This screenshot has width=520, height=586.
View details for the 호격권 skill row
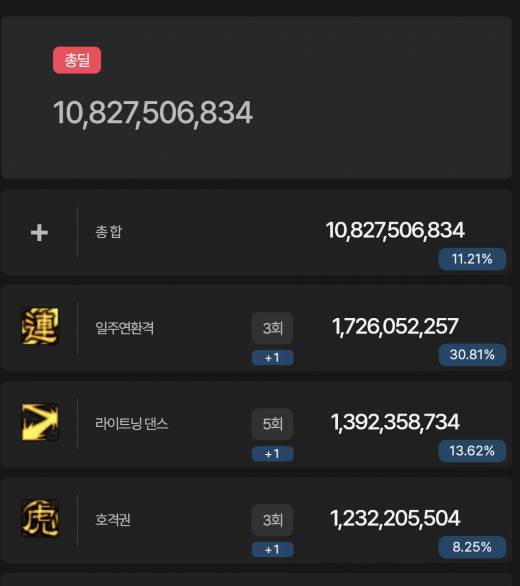click(x=256, y=520)
